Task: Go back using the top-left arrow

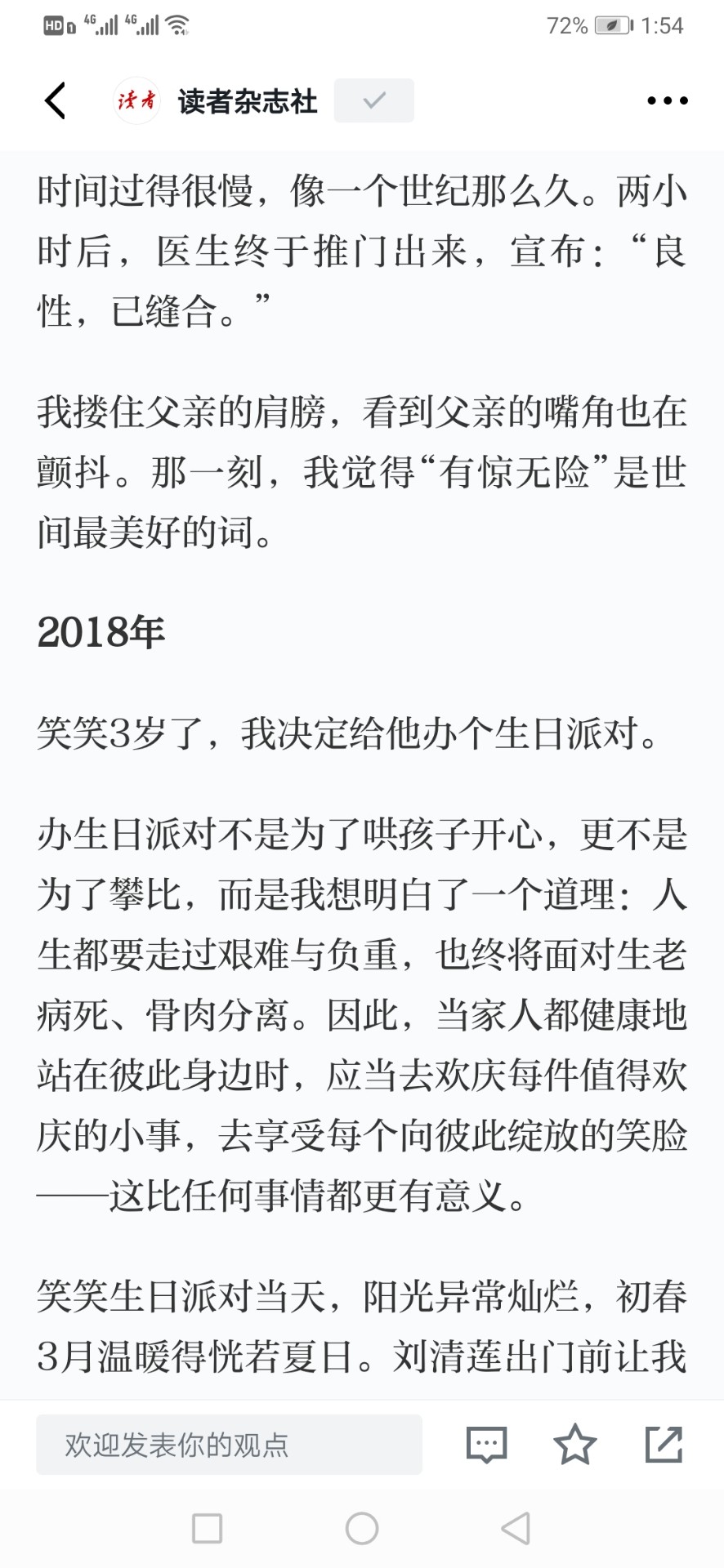Action: click(55, 101)
